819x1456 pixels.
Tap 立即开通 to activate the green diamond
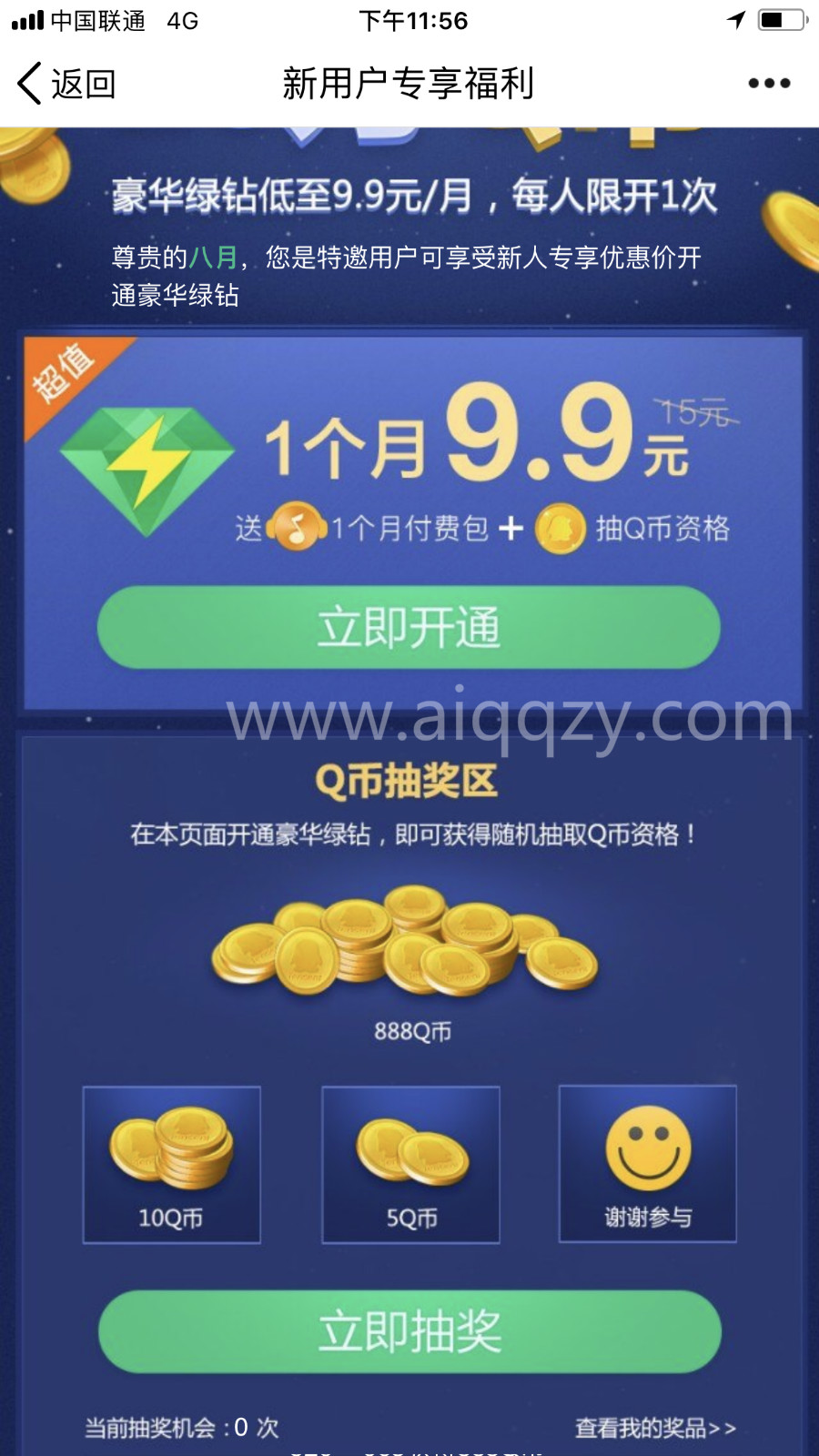tap(409, 628)
